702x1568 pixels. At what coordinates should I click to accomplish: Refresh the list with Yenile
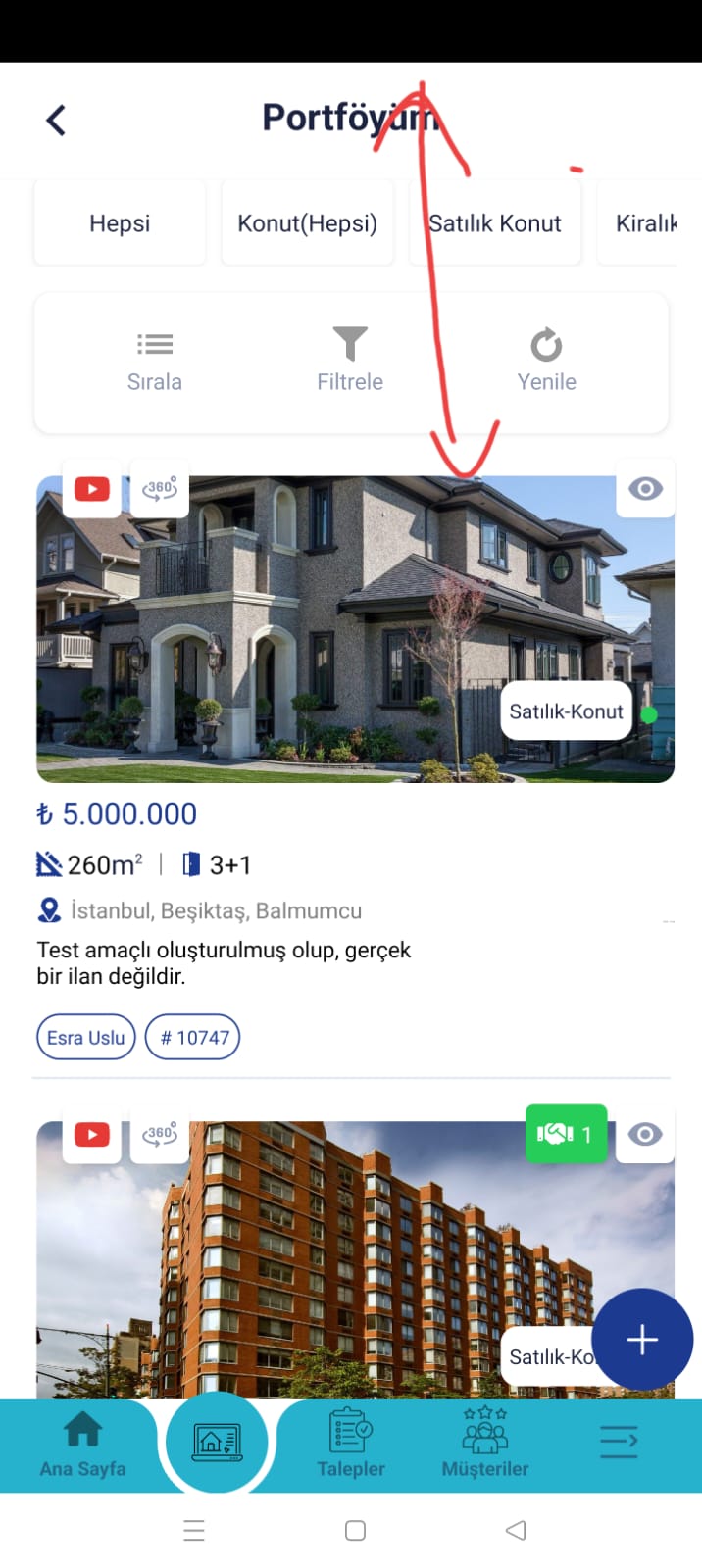tap(546, 361)
